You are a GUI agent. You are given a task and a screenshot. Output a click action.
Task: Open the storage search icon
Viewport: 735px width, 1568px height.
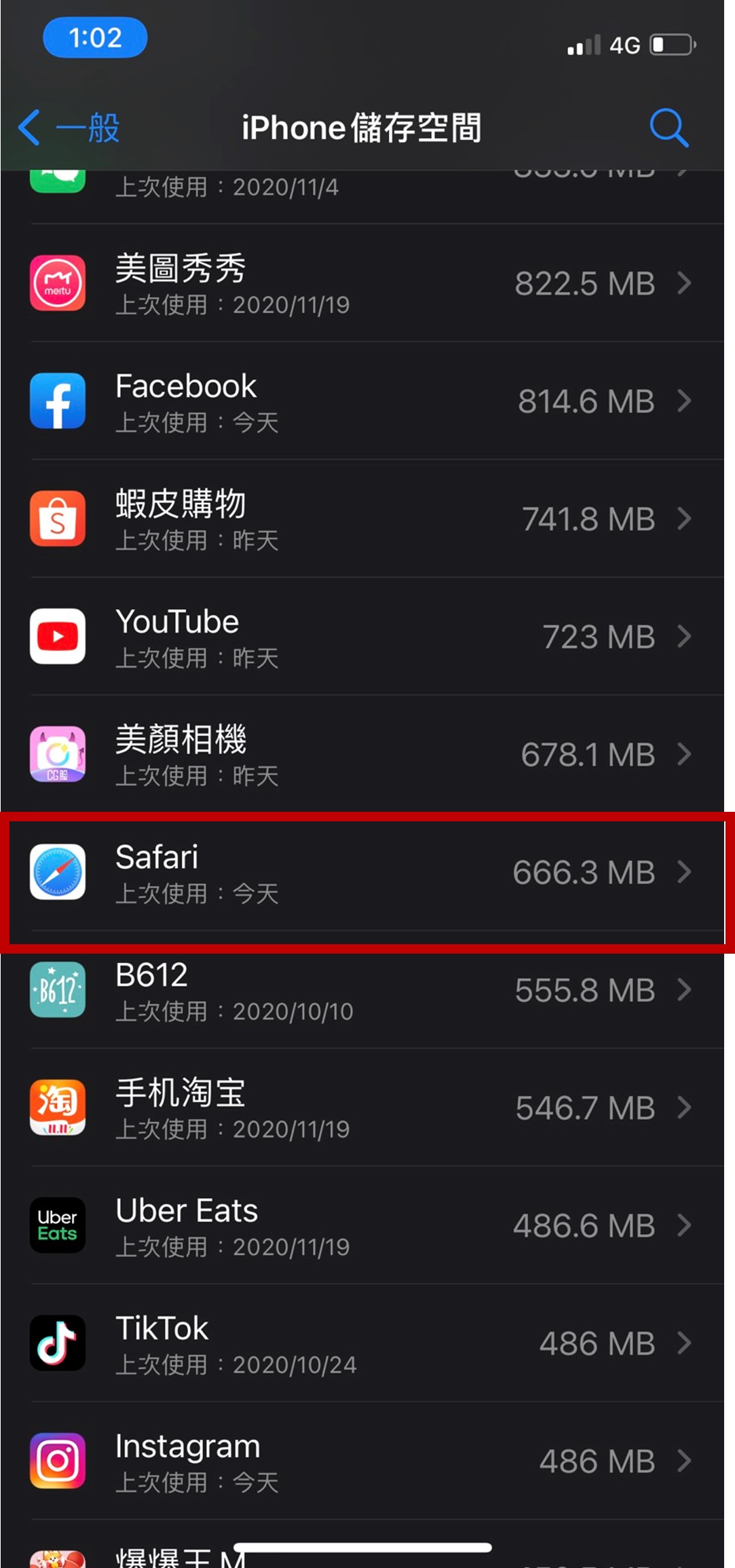668,128
